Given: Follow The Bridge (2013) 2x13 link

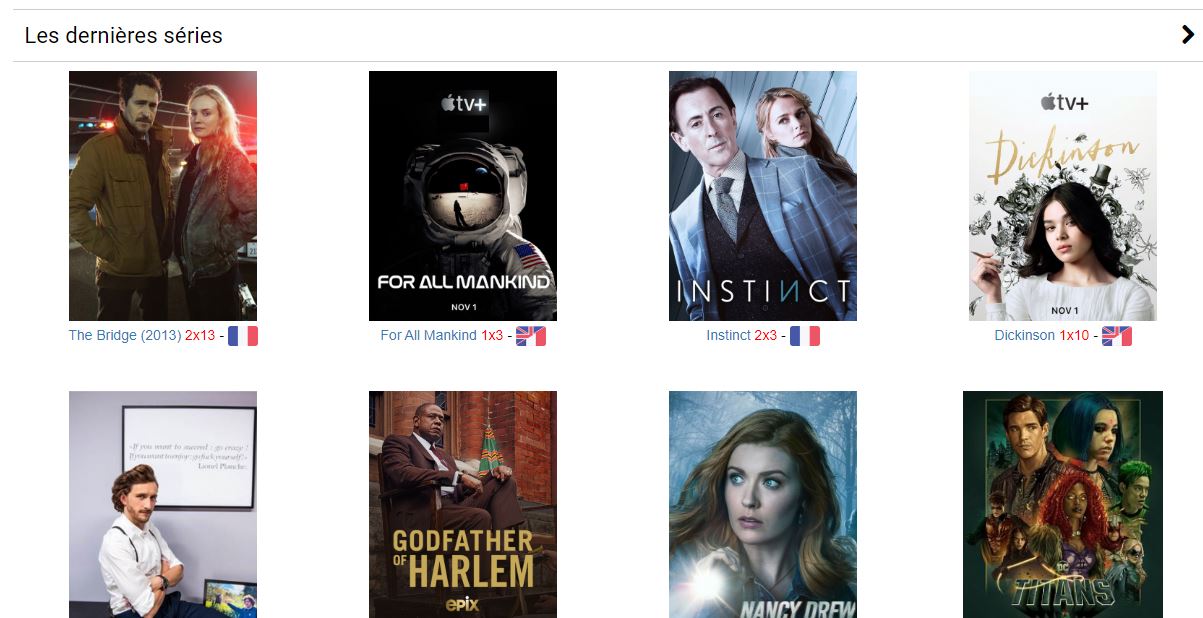Looking at the screenshot, I should [141, 336].
